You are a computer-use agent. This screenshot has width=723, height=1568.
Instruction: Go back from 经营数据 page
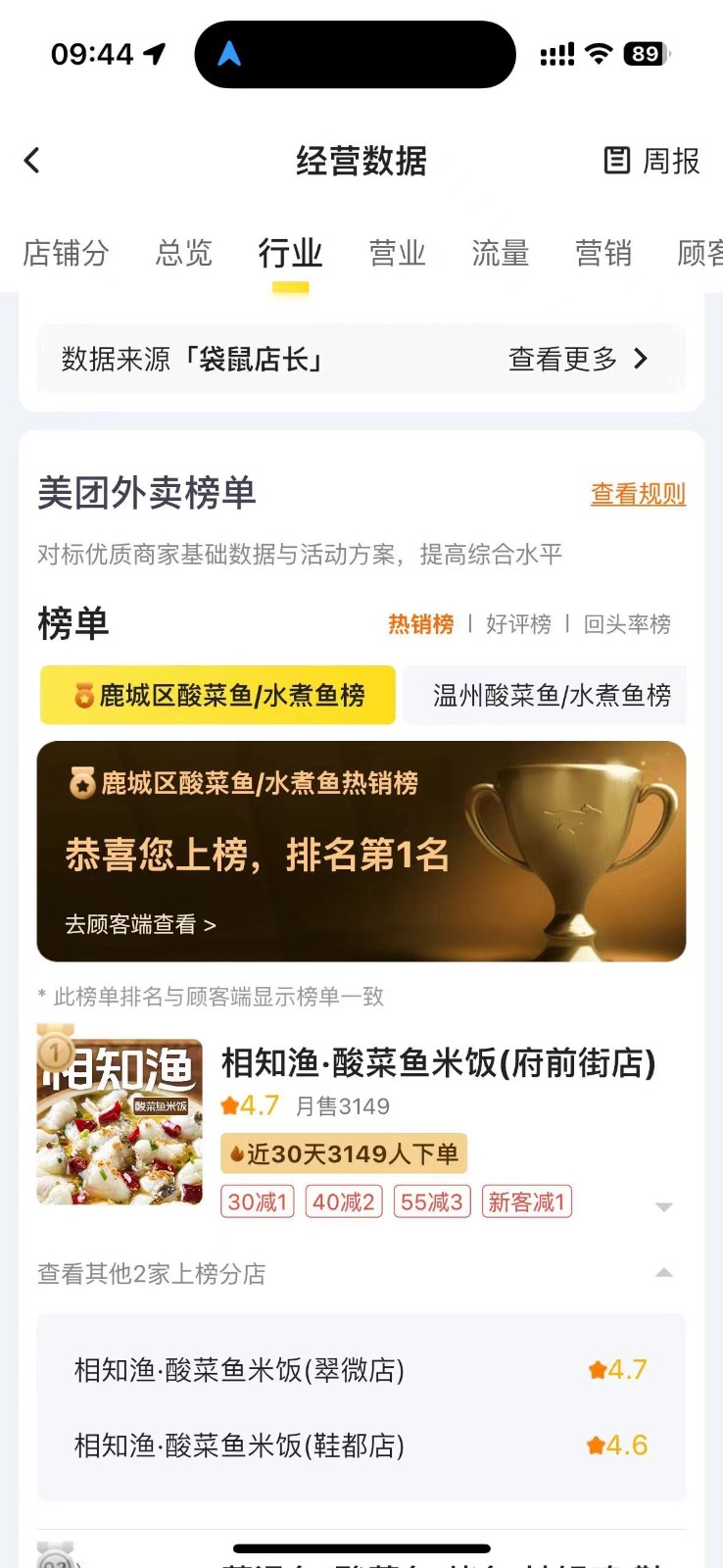(x=32, y=161)
